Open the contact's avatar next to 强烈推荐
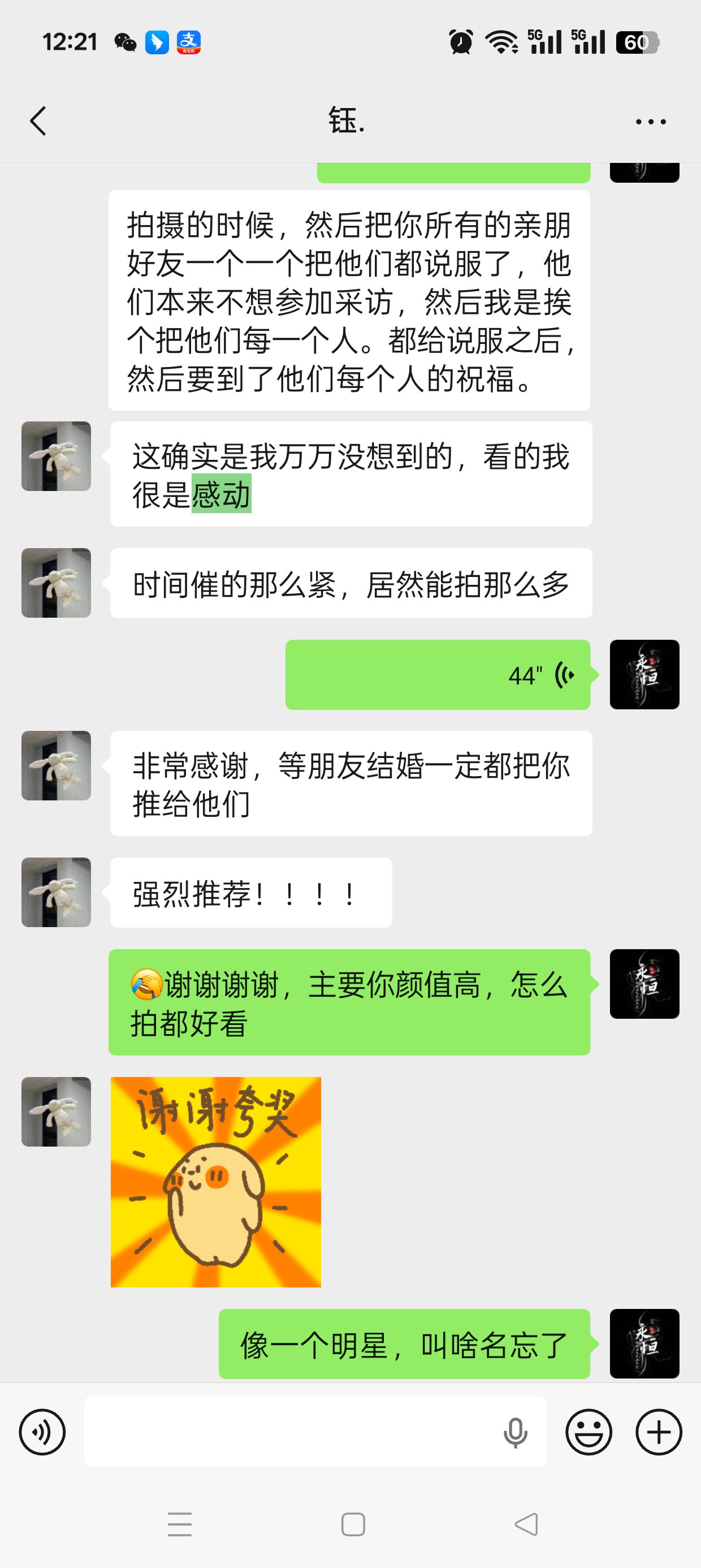This screenshot has width=701, height=1568. coord(56,893)
